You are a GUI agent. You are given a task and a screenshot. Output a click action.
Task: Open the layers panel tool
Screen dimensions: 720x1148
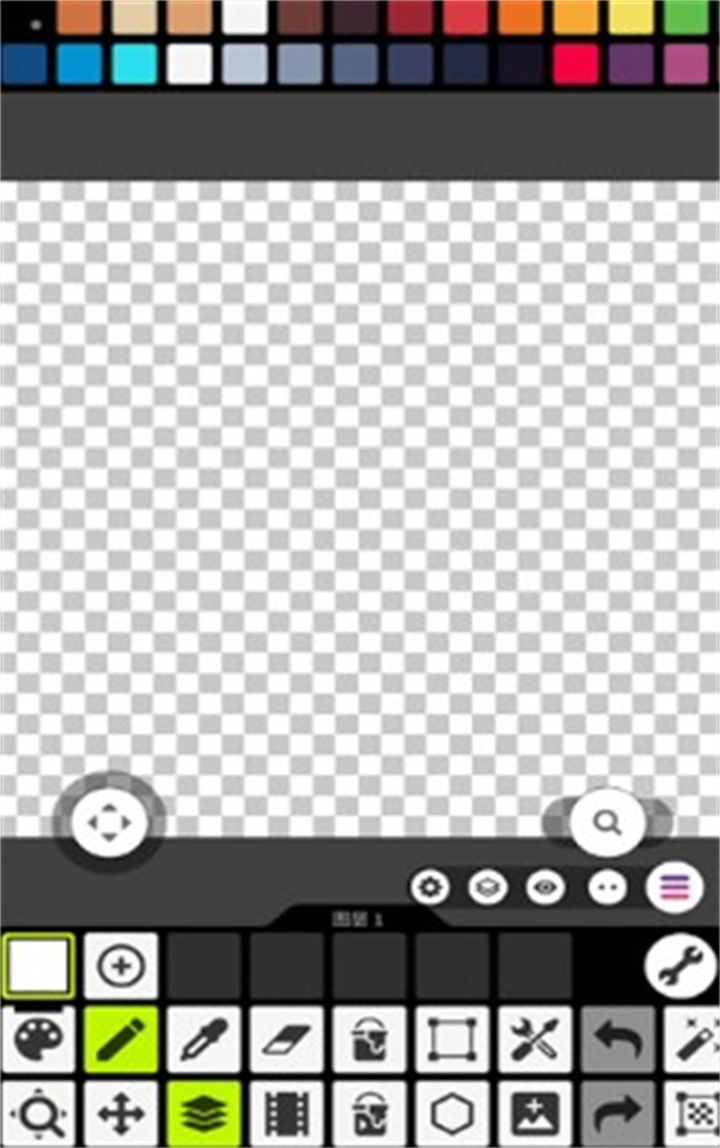[204, 1114]
